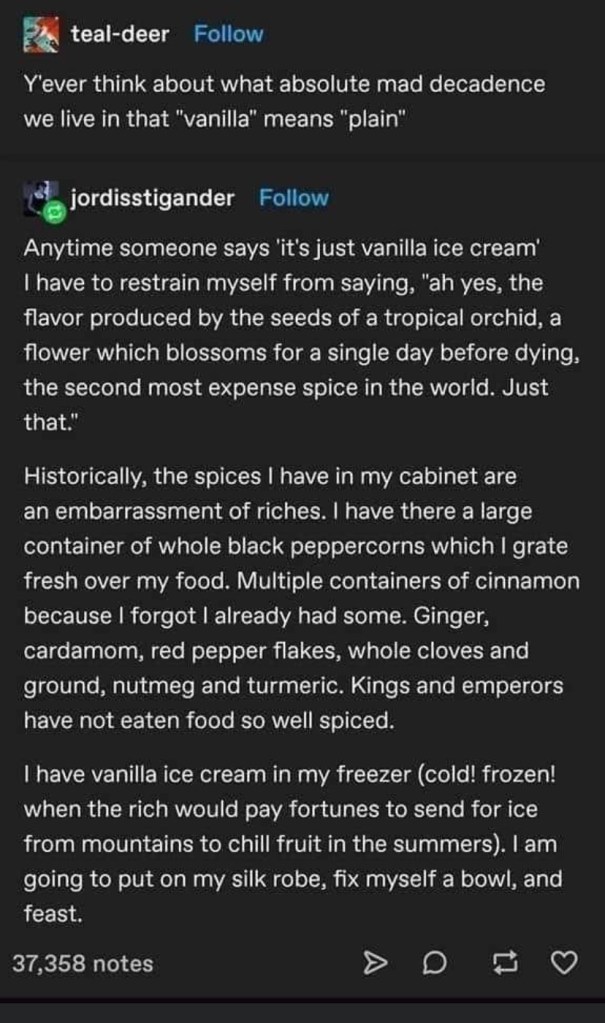Follow jordisstigander
Viewport: 605px width, 1023px height.
(x=293, y=198)
